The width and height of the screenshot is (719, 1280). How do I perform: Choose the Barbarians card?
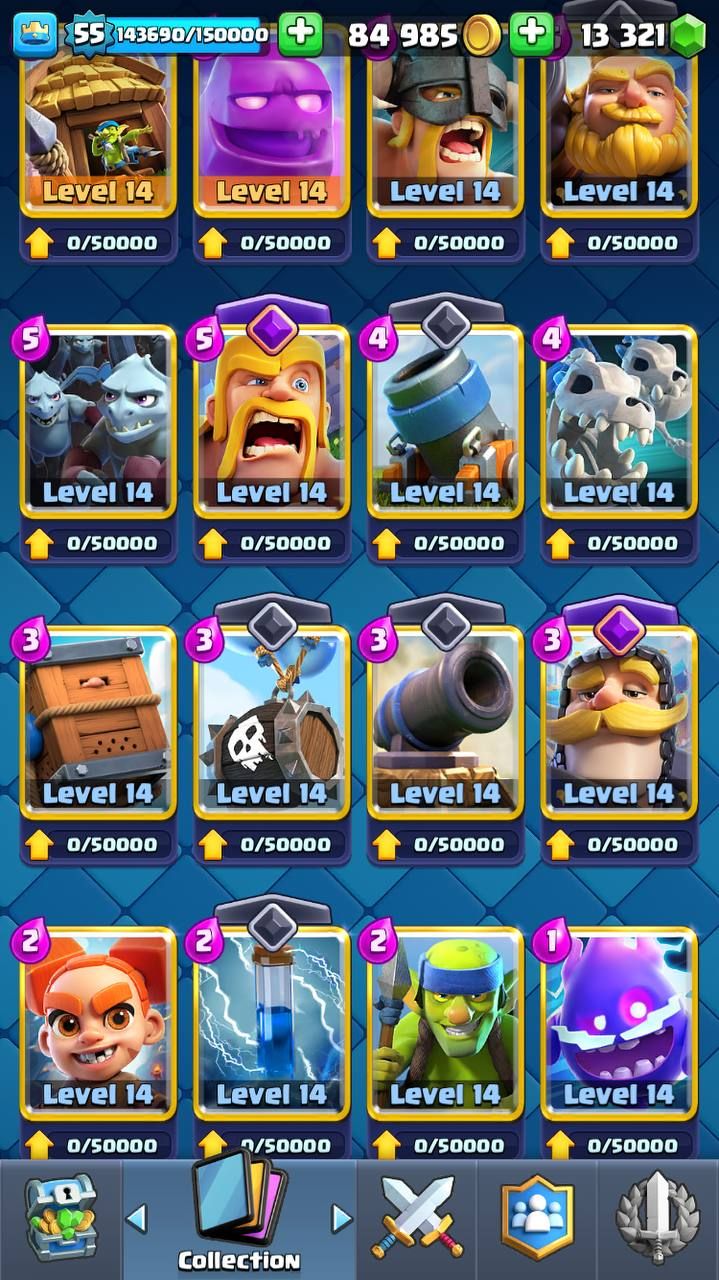(272, 420)
